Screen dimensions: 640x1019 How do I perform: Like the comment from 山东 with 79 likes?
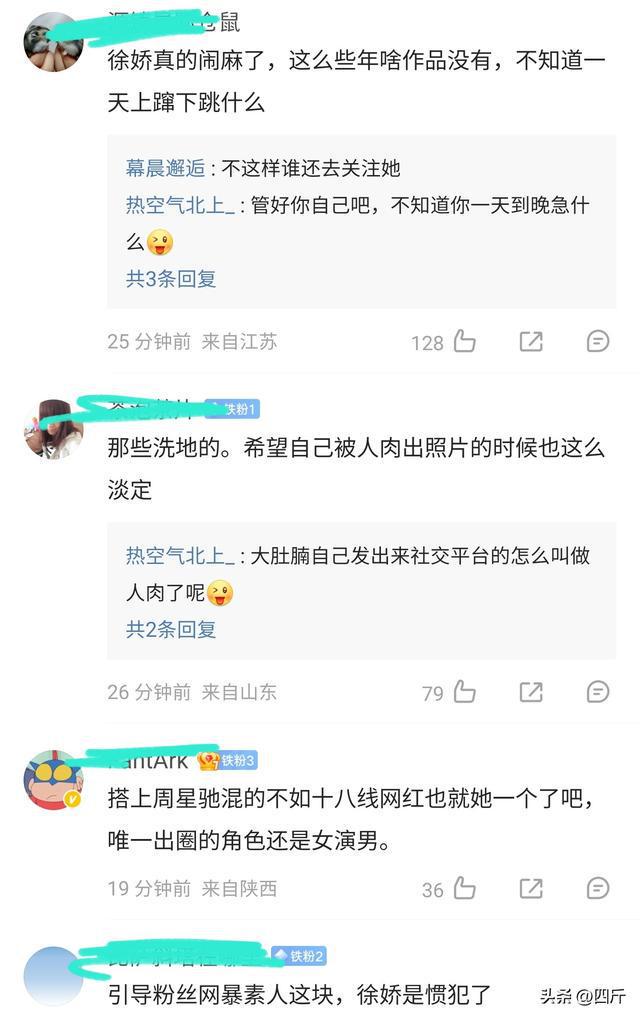tap(464, 692)
